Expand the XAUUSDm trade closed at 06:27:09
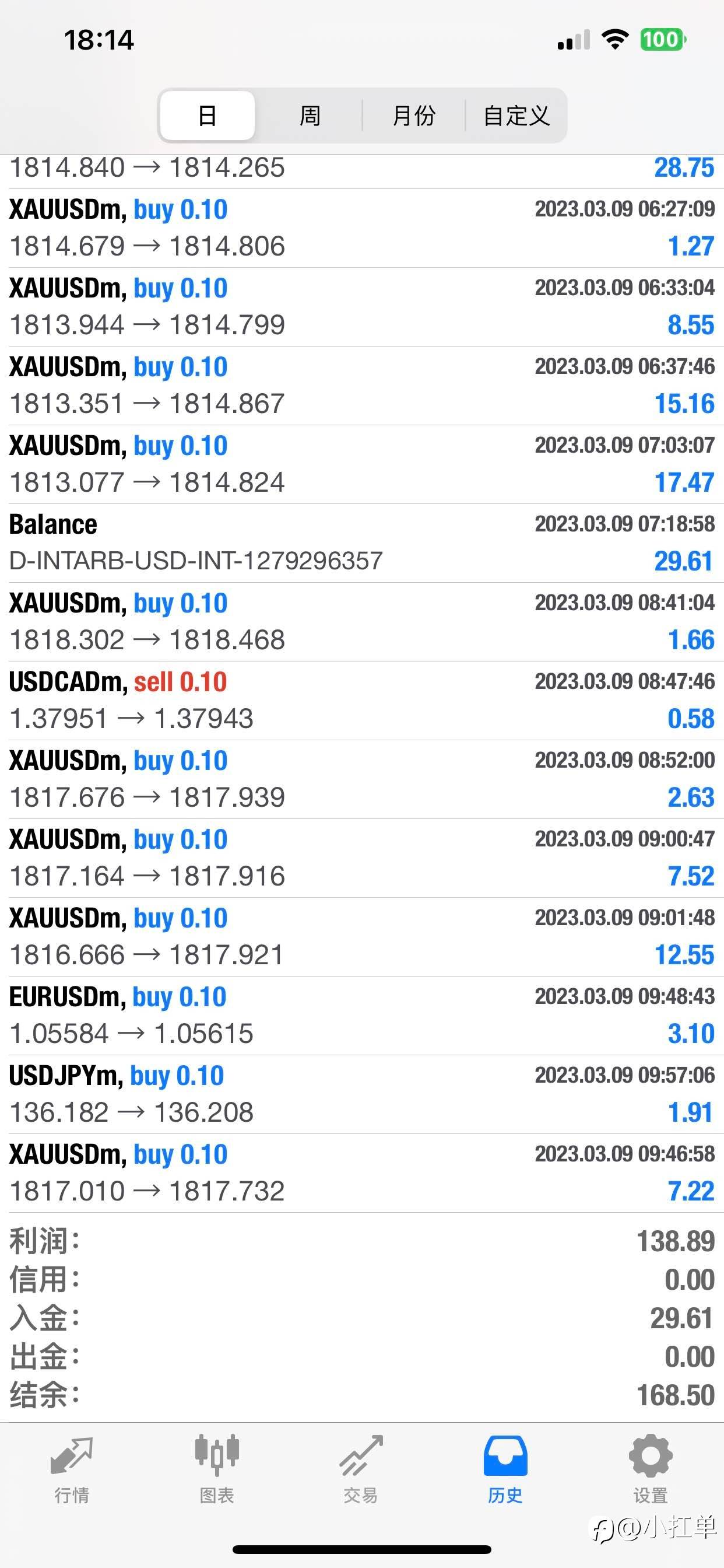 362,228
